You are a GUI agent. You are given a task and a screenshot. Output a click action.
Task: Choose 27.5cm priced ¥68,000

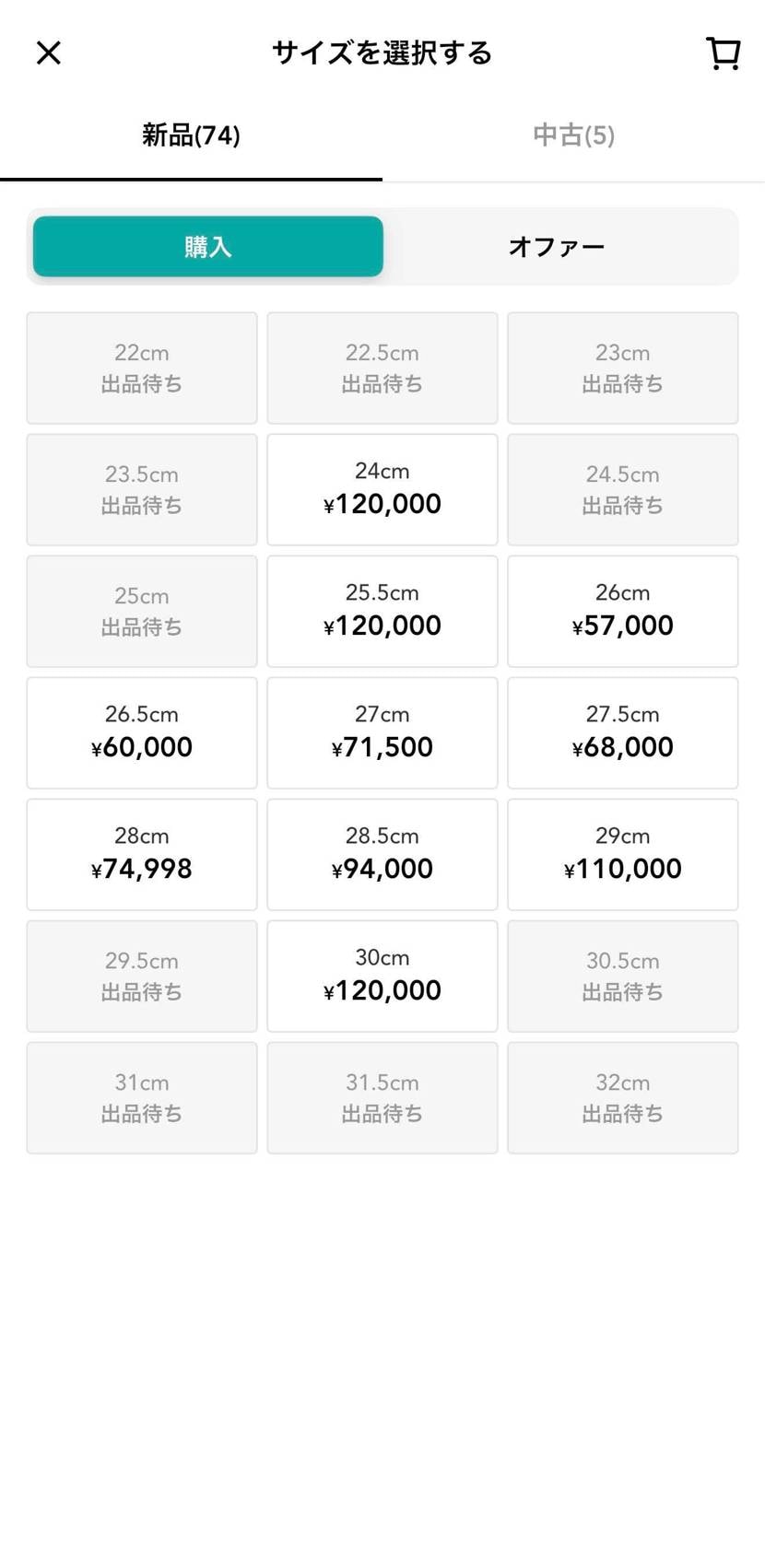coord(622,732)
